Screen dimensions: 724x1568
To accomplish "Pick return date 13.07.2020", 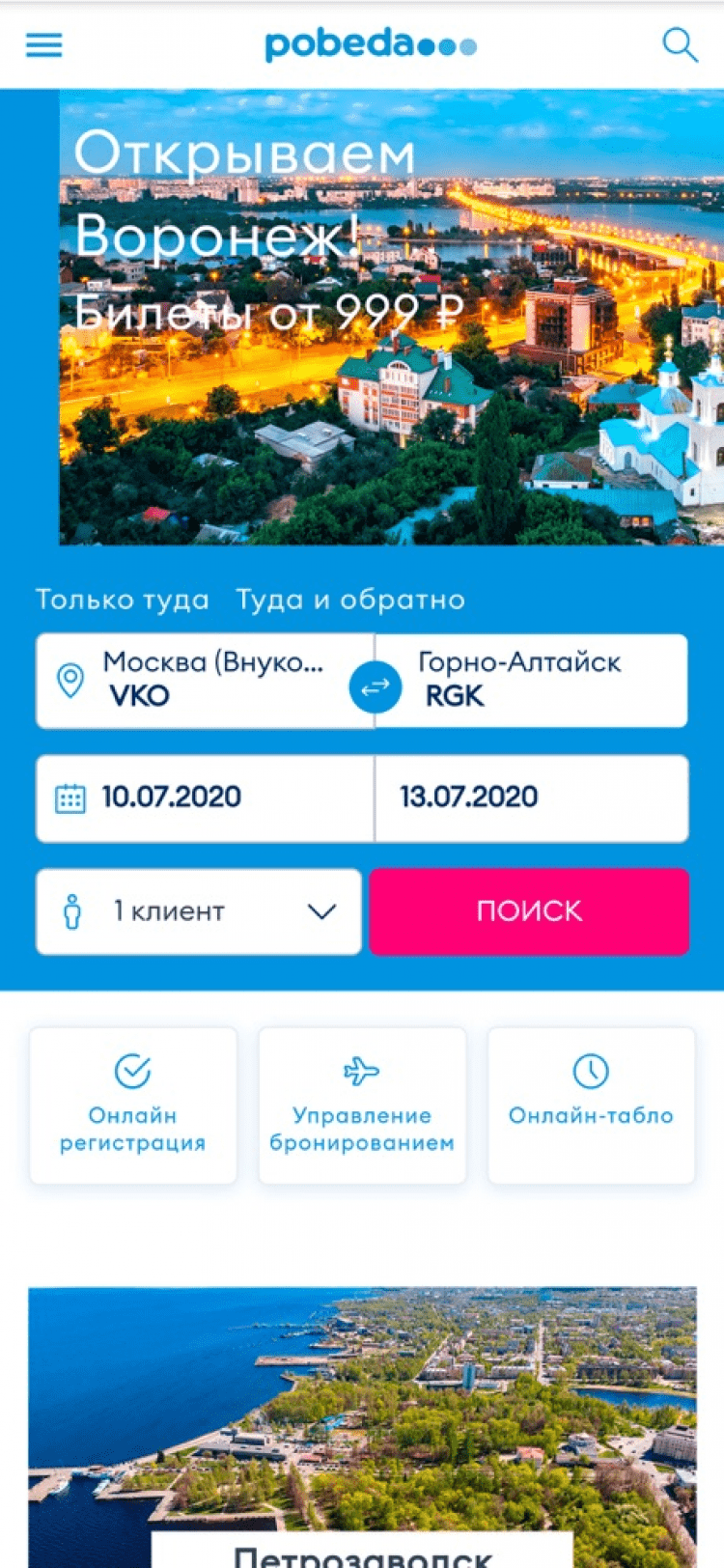I will (531, 798).
